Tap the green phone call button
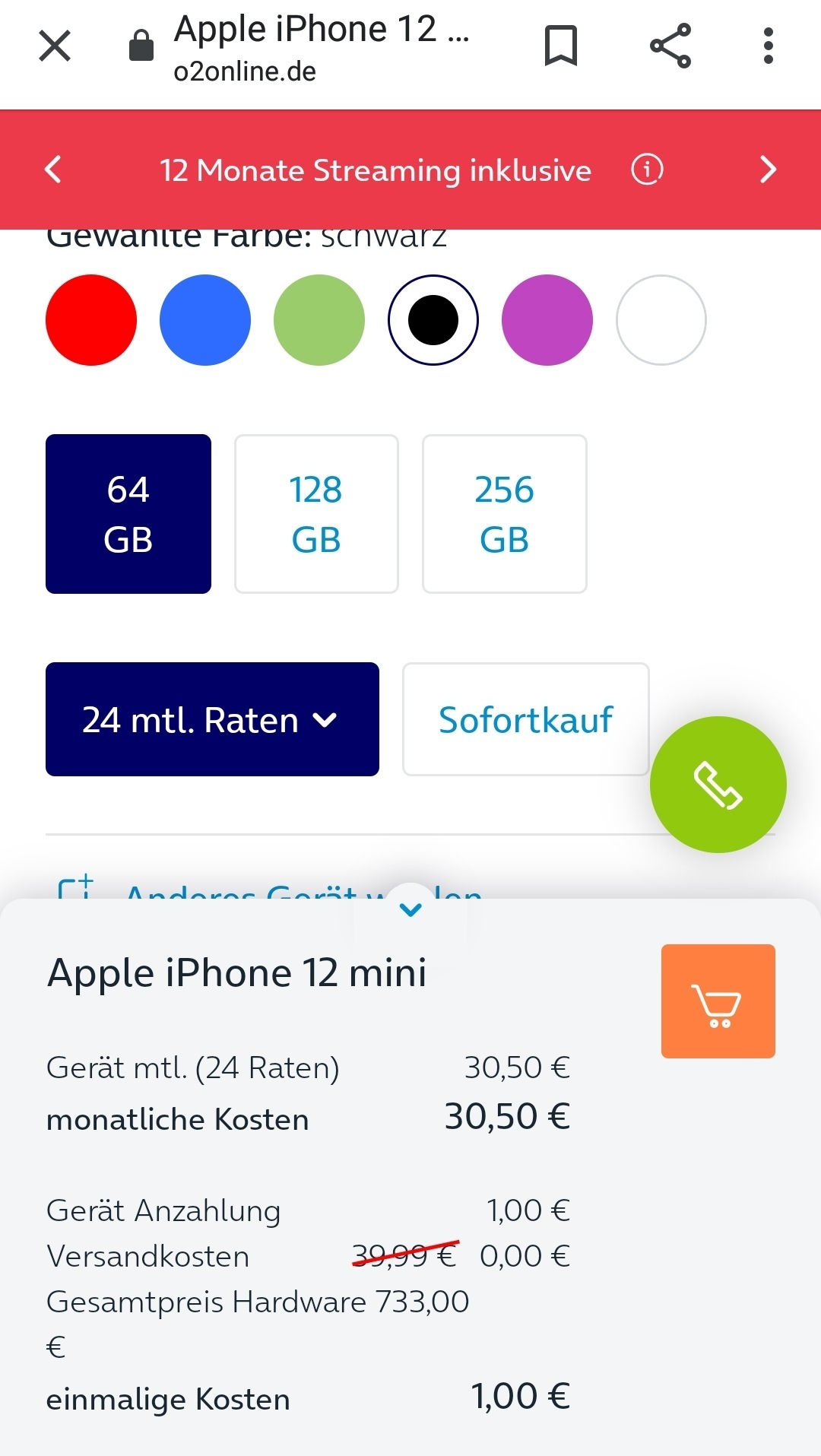Viewport: 821px width, 1456px height. coord(718,785)
